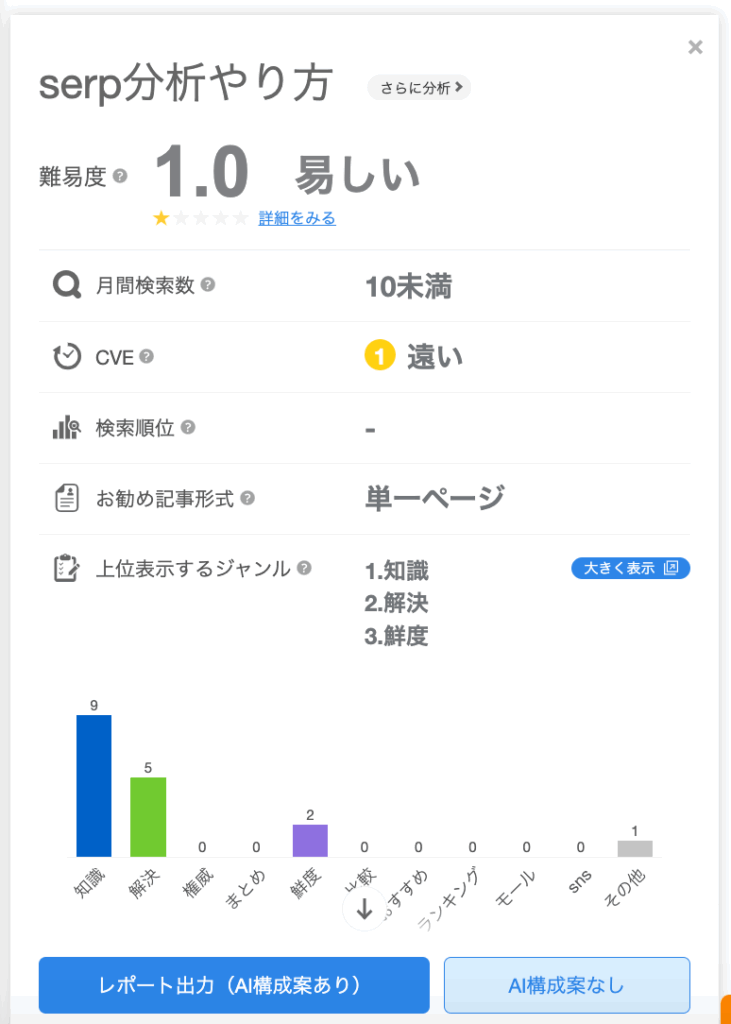Choose the AI構成案なし button
Image resolution: width=731 pixels, height=1024 pixels.
point(567,985)
